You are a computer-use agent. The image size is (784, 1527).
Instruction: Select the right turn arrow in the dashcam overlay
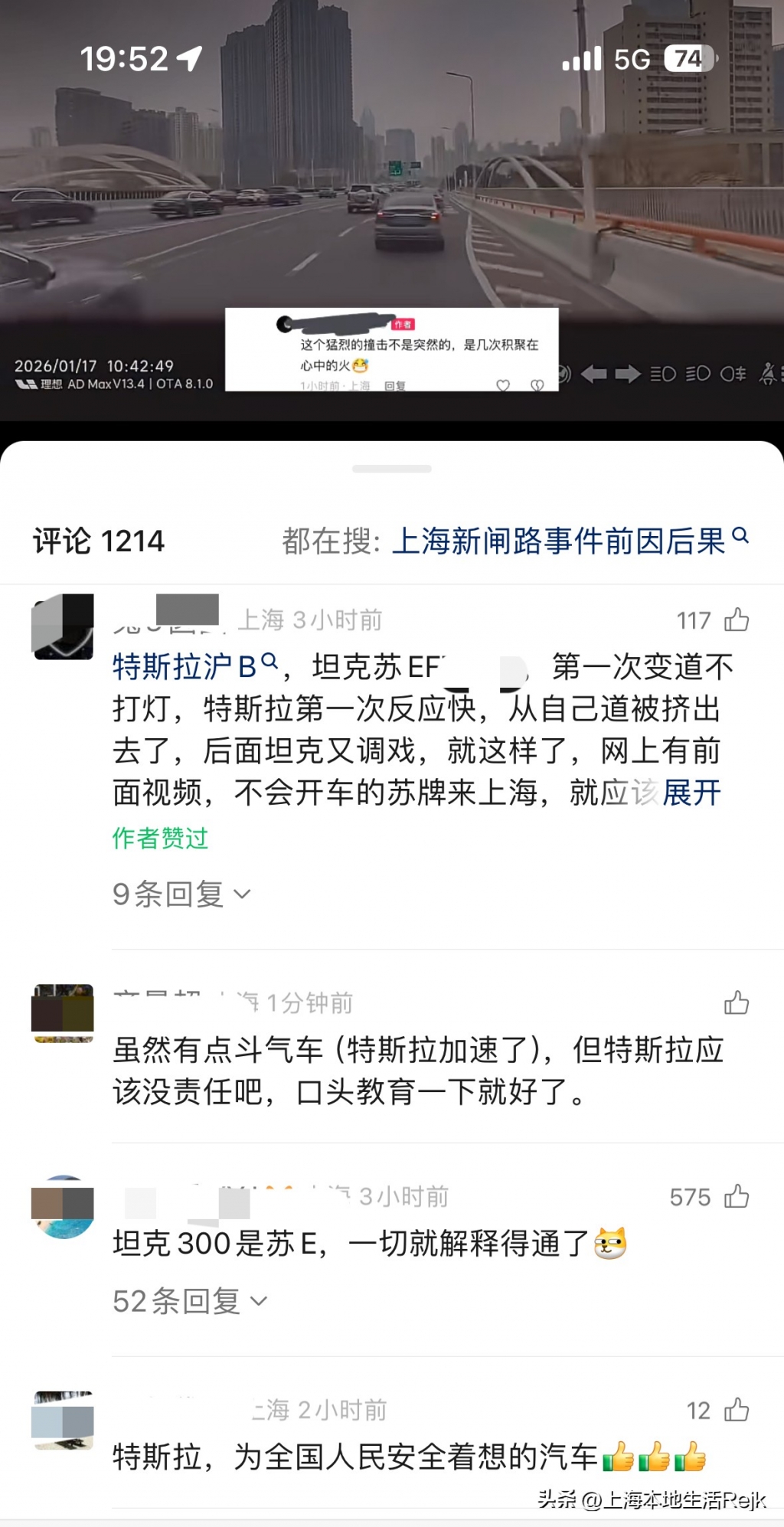tap(628, 374)
